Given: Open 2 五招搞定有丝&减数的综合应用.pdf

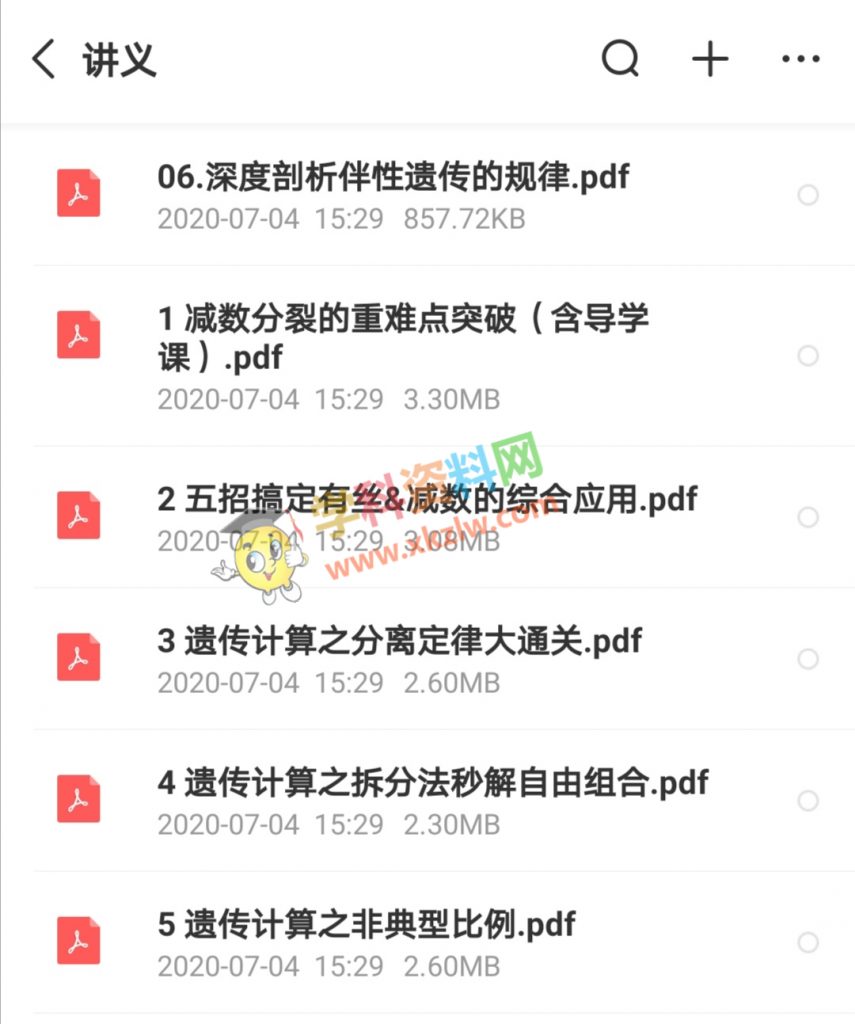Looking at the screenshot, I should point(427,498).
